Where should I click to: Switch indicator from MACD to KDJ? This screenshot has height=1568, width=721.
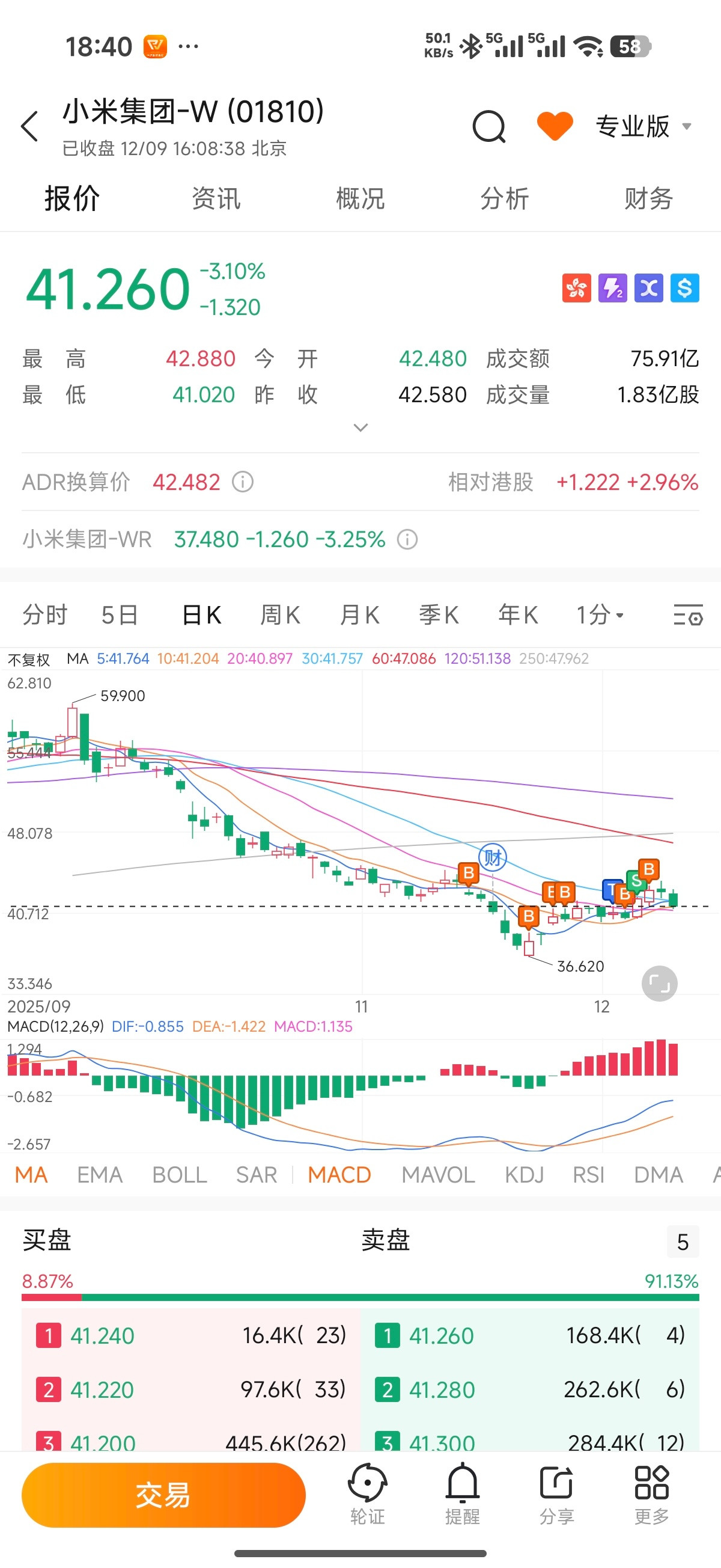point(525,1174)
